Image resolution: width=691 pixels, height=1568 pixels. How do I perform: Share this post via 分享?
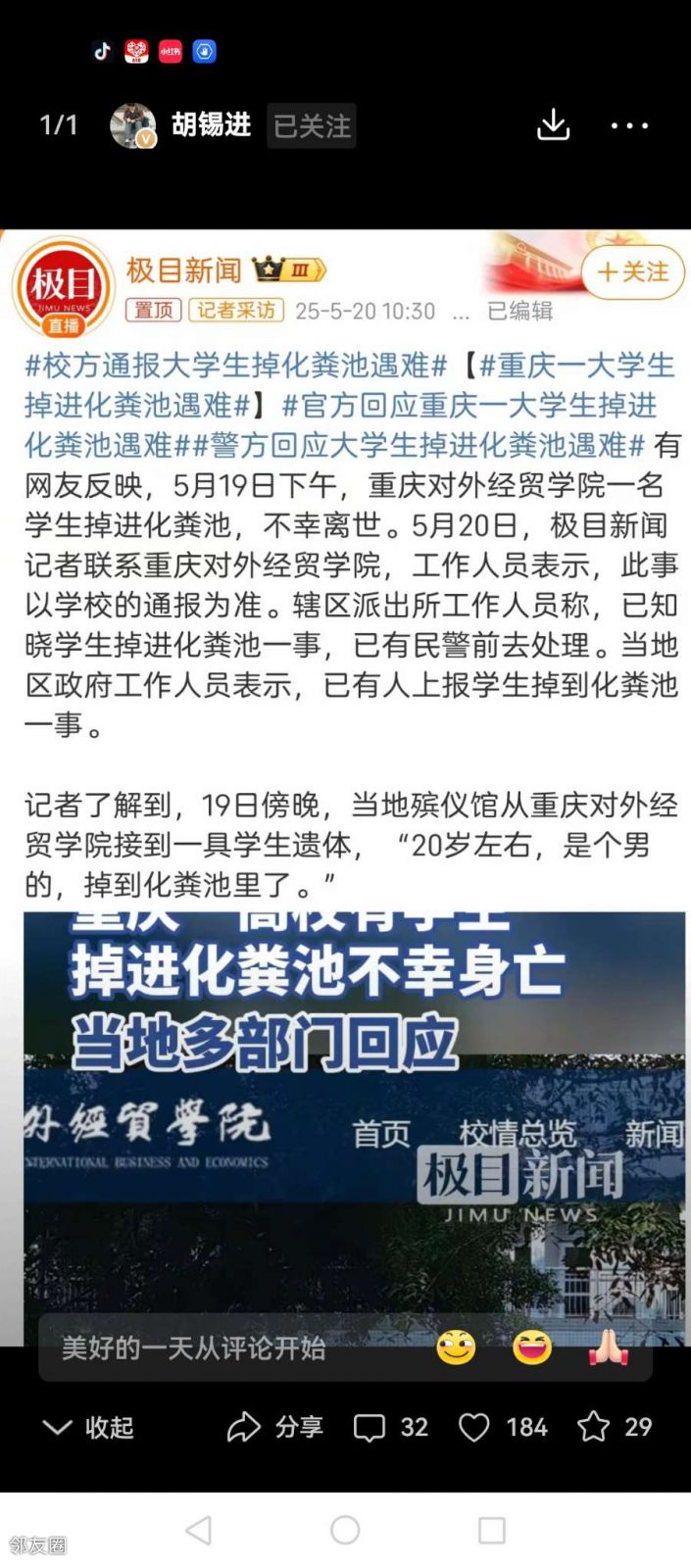click(x=275, y=1427)
